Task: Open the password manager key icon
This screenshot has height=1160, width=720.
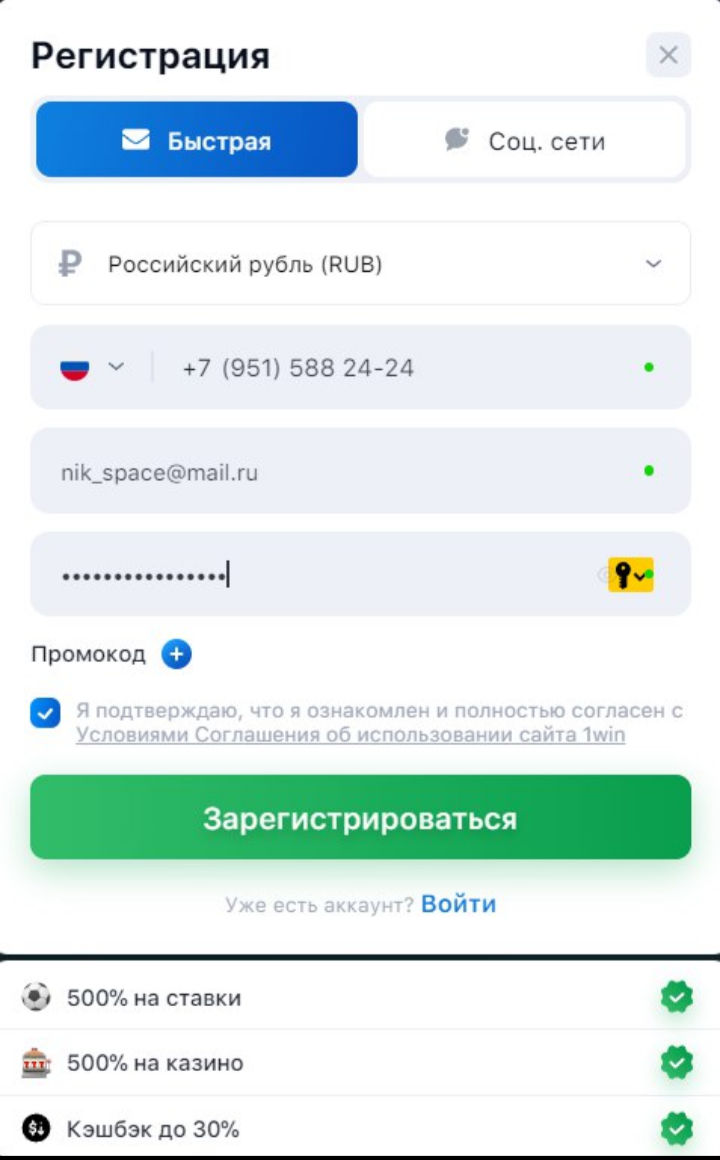Action: coord(630,575)
